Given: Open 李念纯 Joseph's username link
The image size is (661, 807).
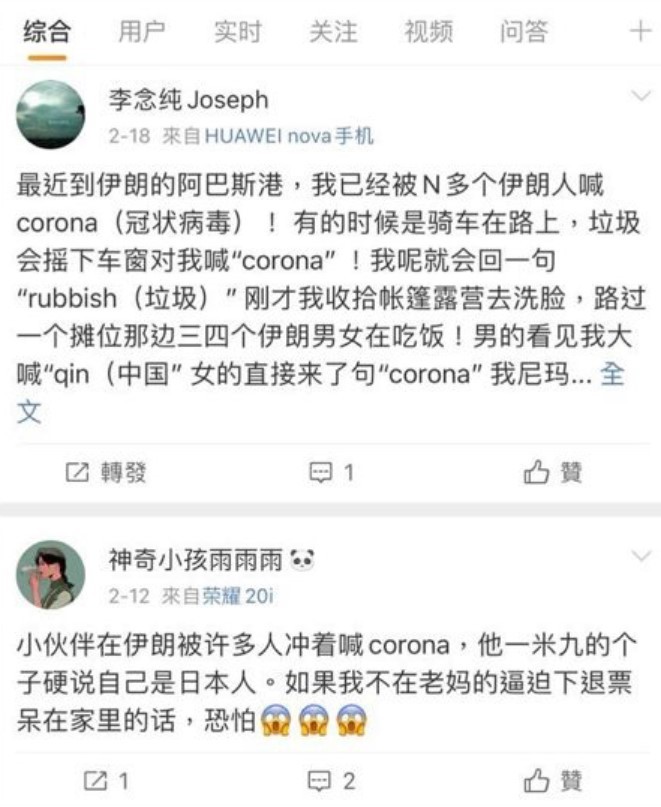Looking at the screenshot, I should (x=188, y=100).
